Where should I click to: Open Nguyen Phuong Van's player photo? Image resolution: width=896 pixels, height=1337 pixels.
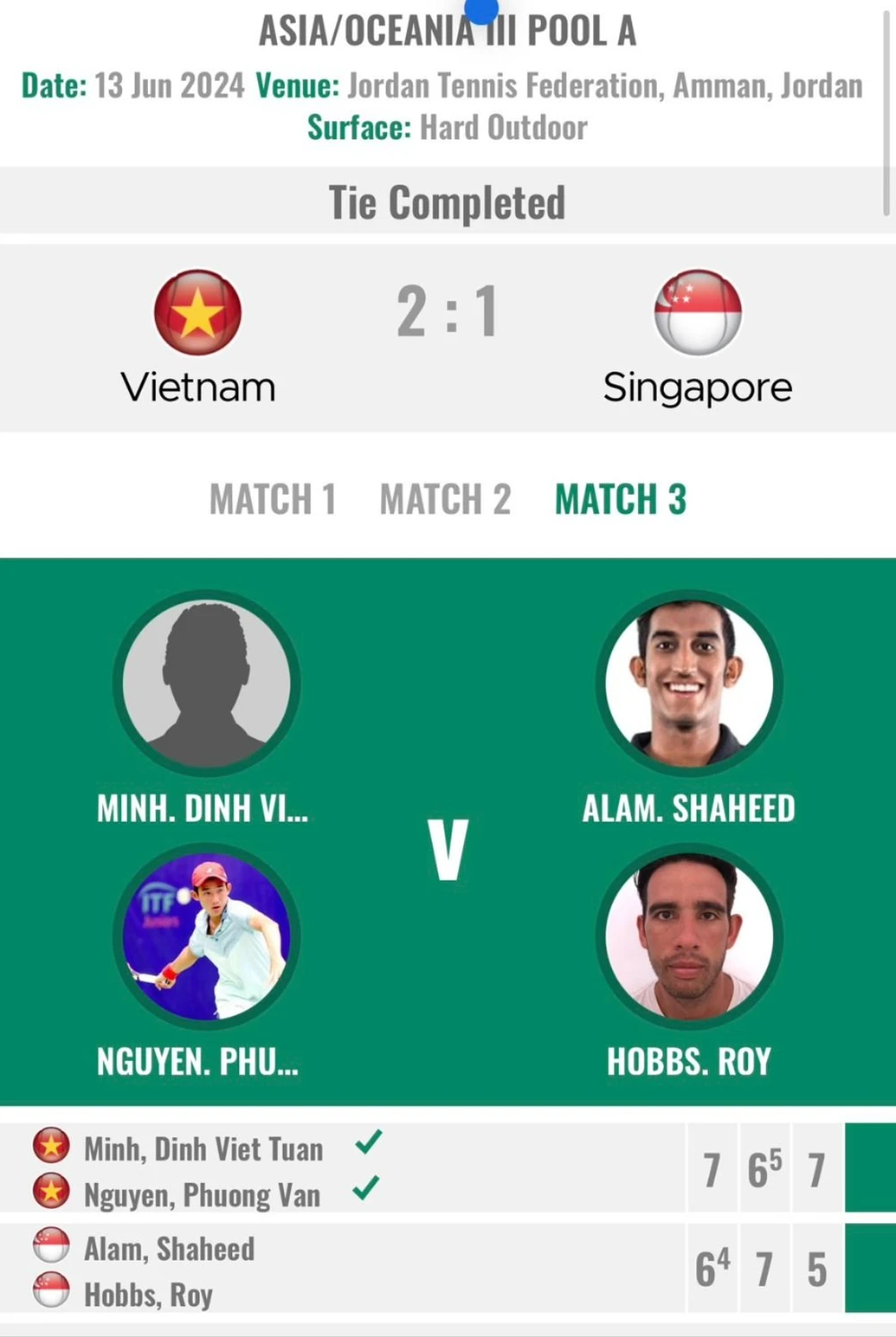207,937
